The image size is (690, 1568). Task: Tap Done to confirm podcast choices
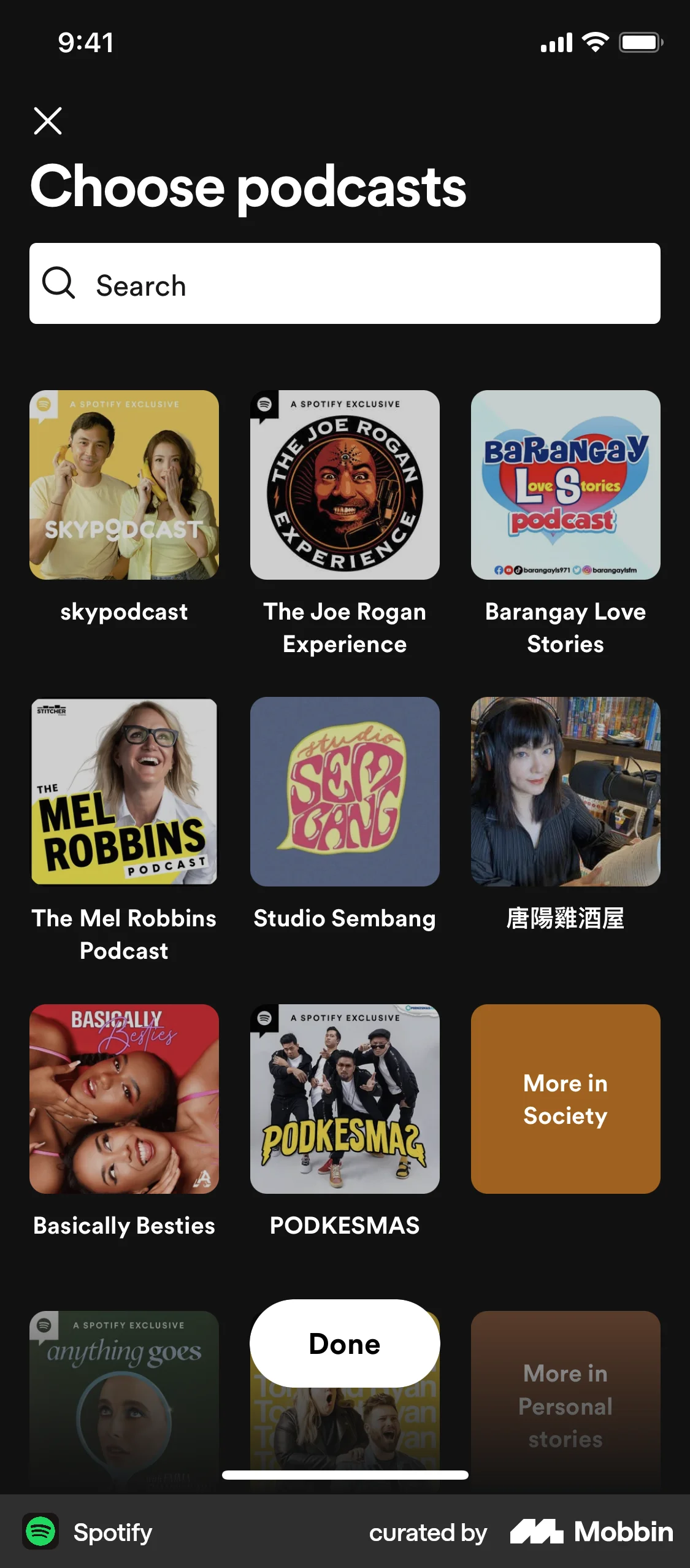[345, 1343]
